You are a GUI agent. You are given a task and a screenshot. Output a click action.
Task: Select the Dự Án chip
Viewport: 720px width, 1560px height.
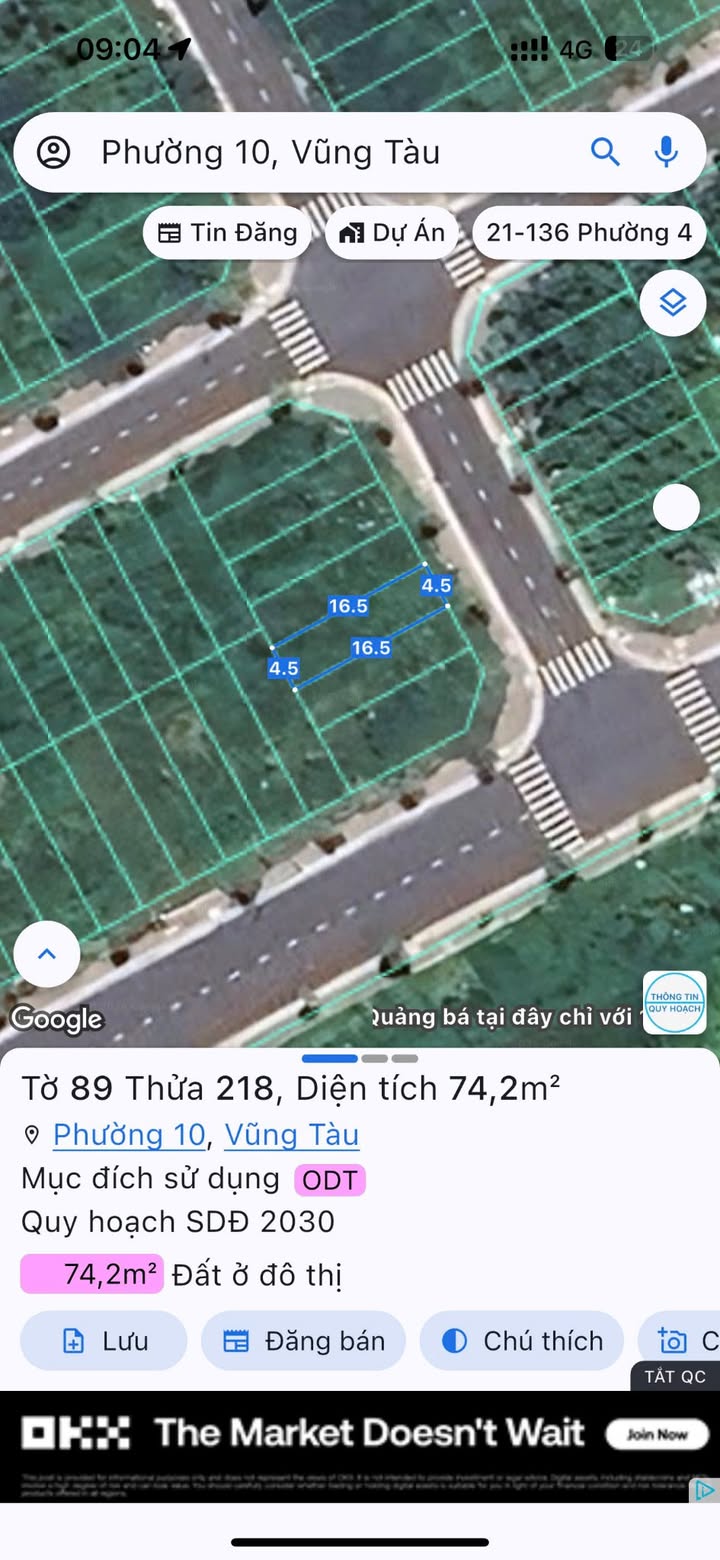coord(392,233)
